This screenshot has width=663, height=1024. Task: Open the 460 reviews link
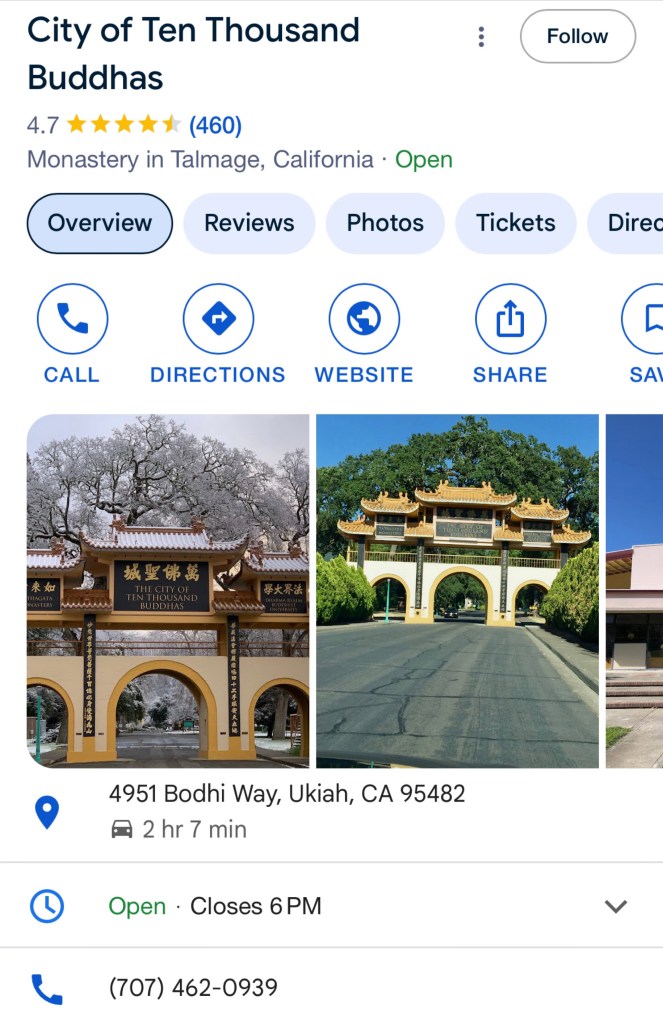pos(215,125)
